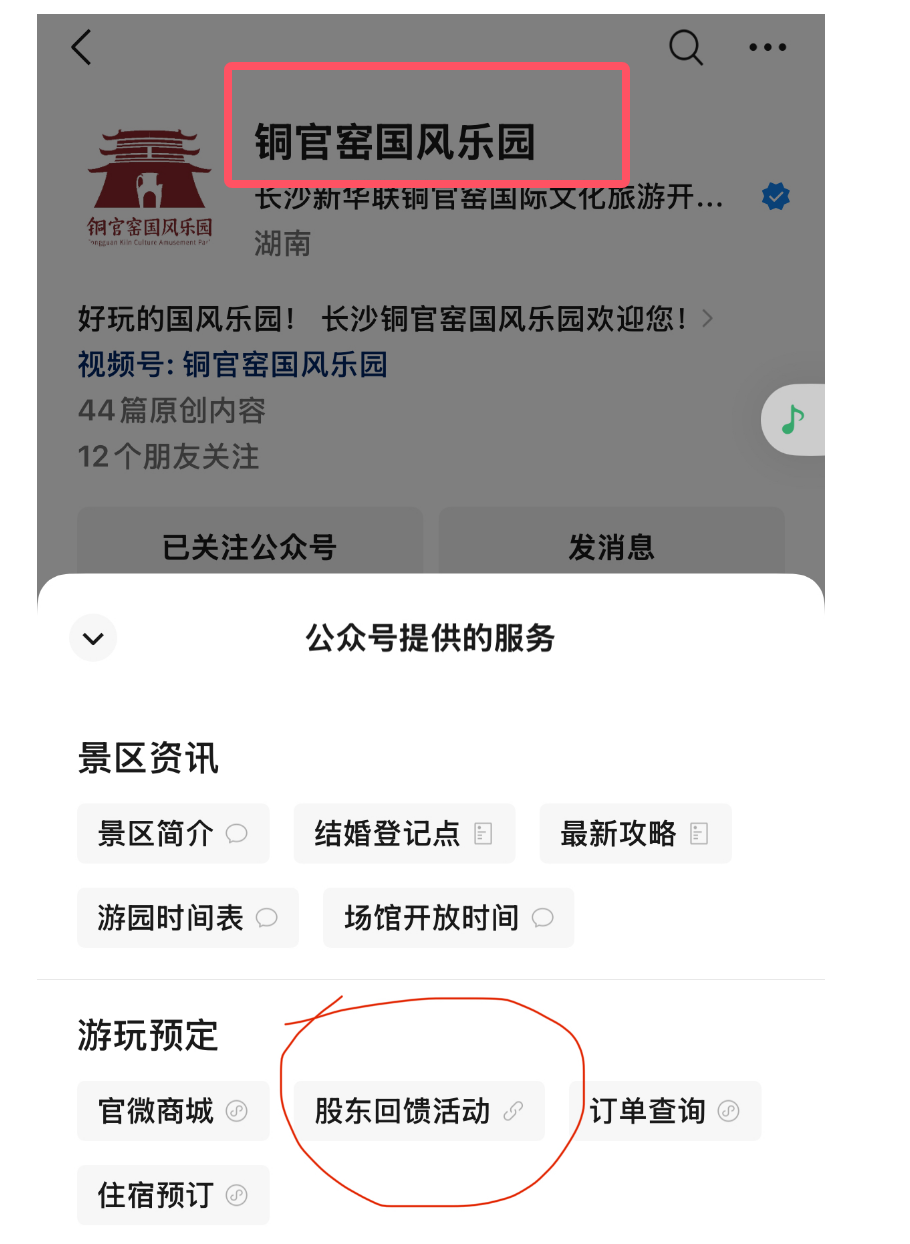Open 景区简介 service
The height and width of the screenshot is (1244, 910).
click(173, 834)
